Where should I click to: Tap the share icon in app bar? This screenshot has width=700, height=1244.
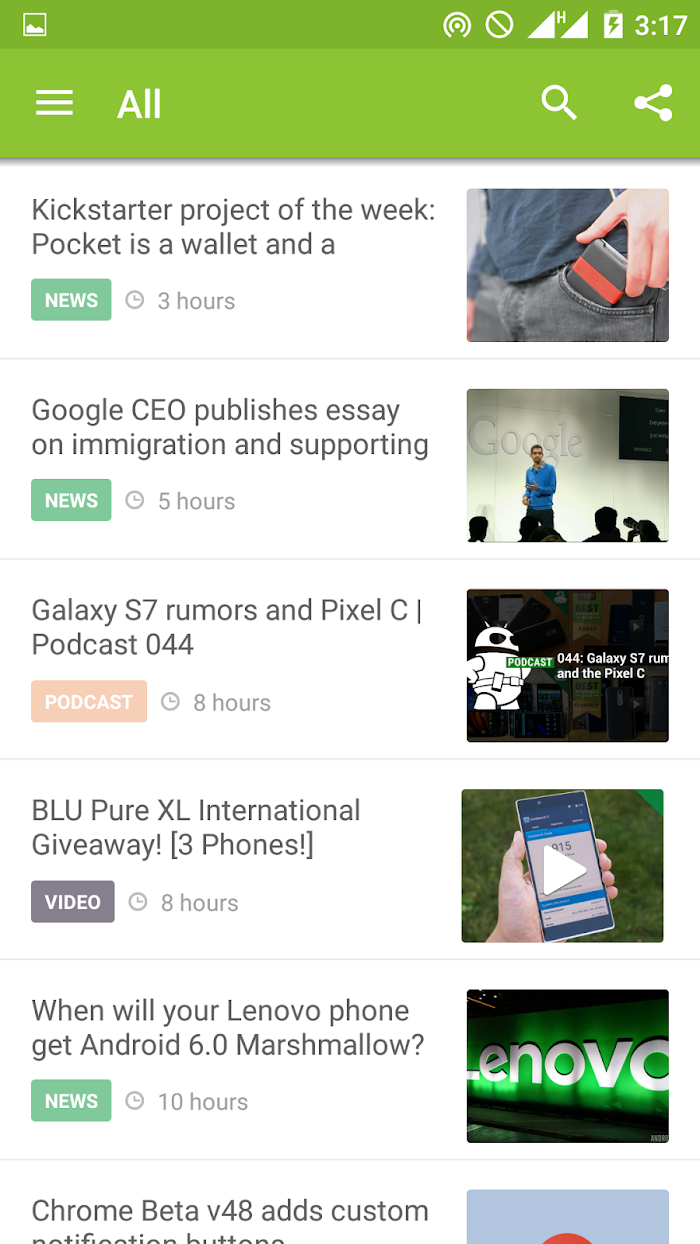[653, 103]
